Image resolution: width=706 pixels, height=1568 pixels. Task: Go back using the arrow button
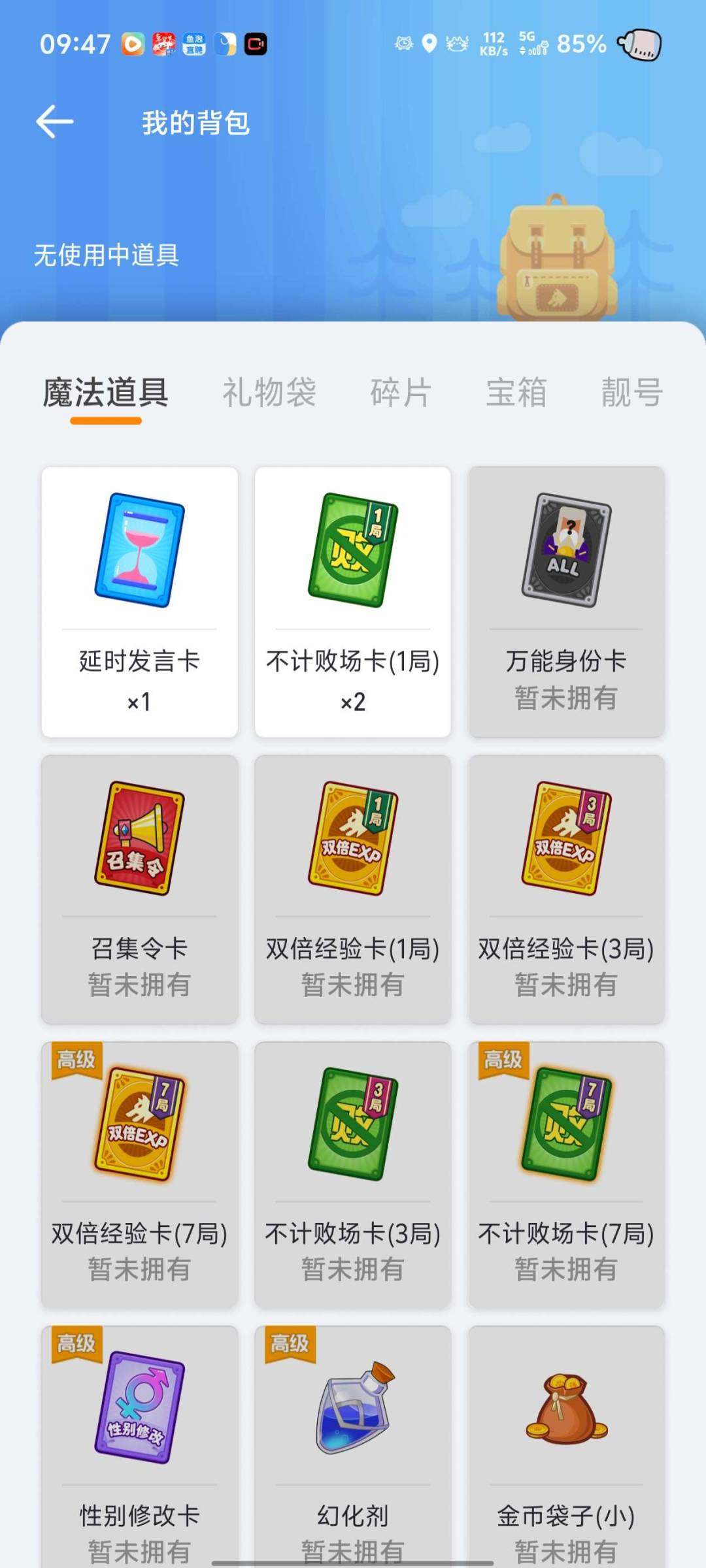coord(54,122)
